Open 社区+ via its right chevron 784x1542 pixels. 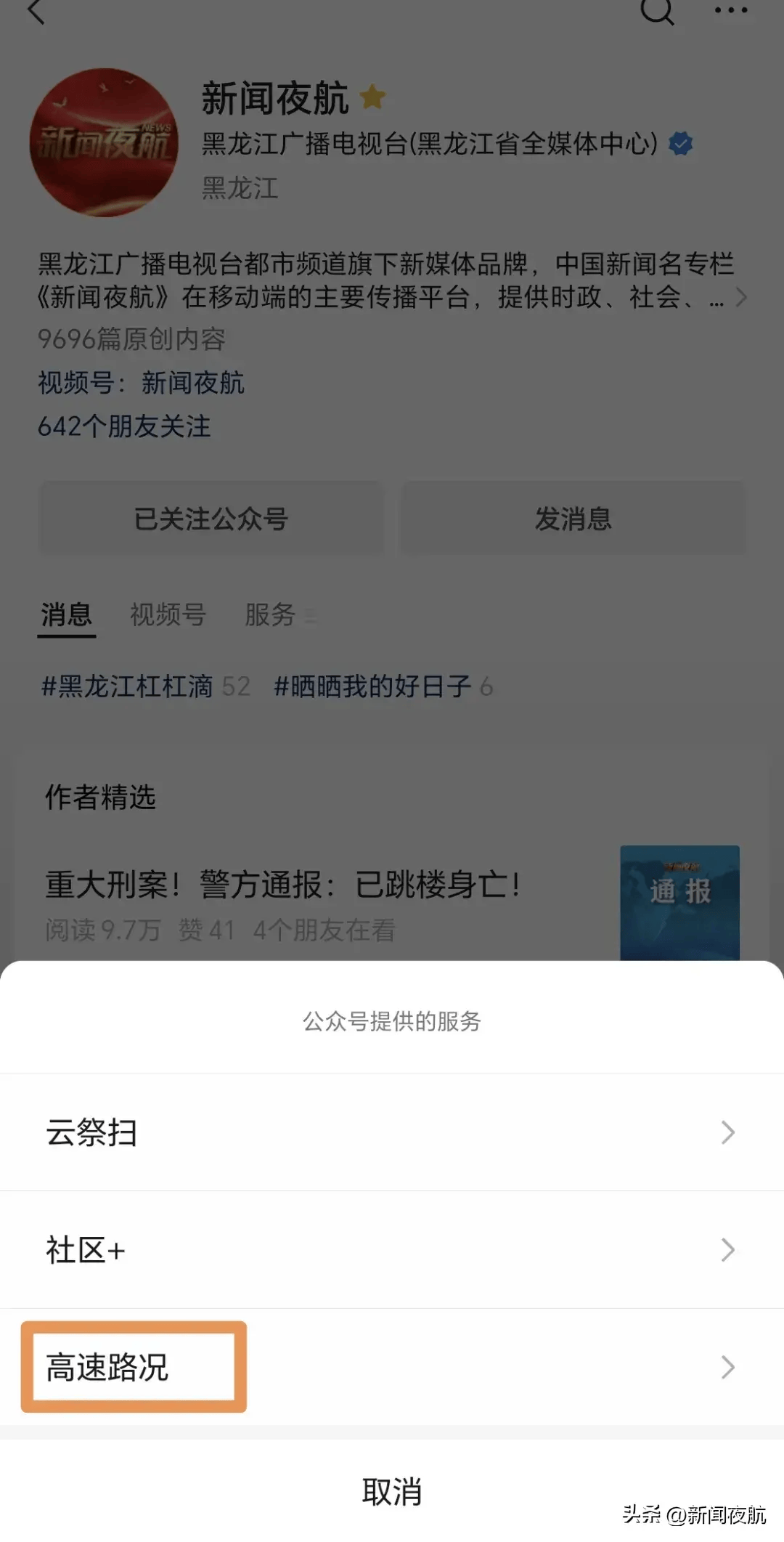click(x=728, y=1250)
